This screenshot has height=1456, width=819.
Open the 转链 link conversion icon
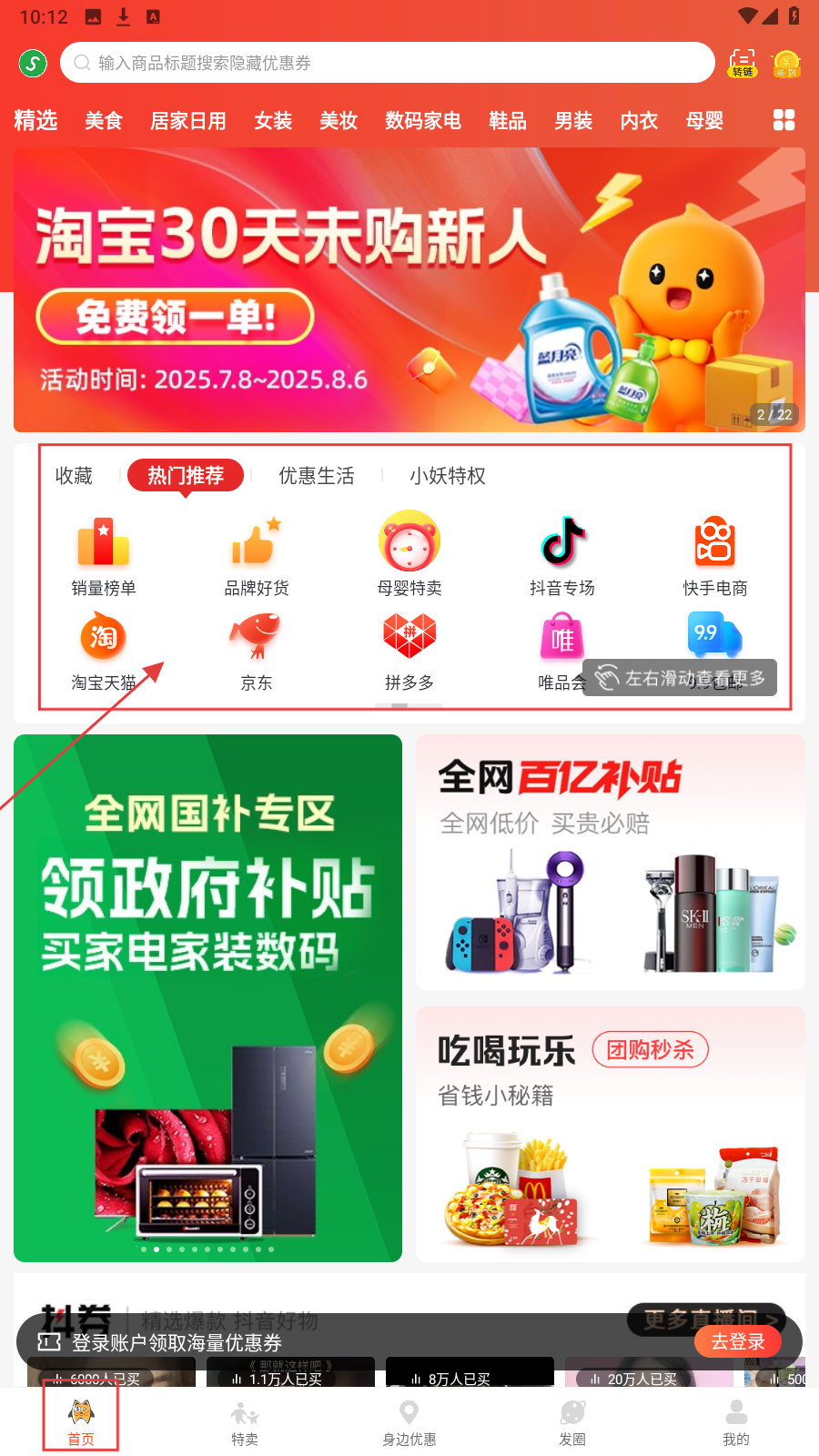(x=743, y=63)
